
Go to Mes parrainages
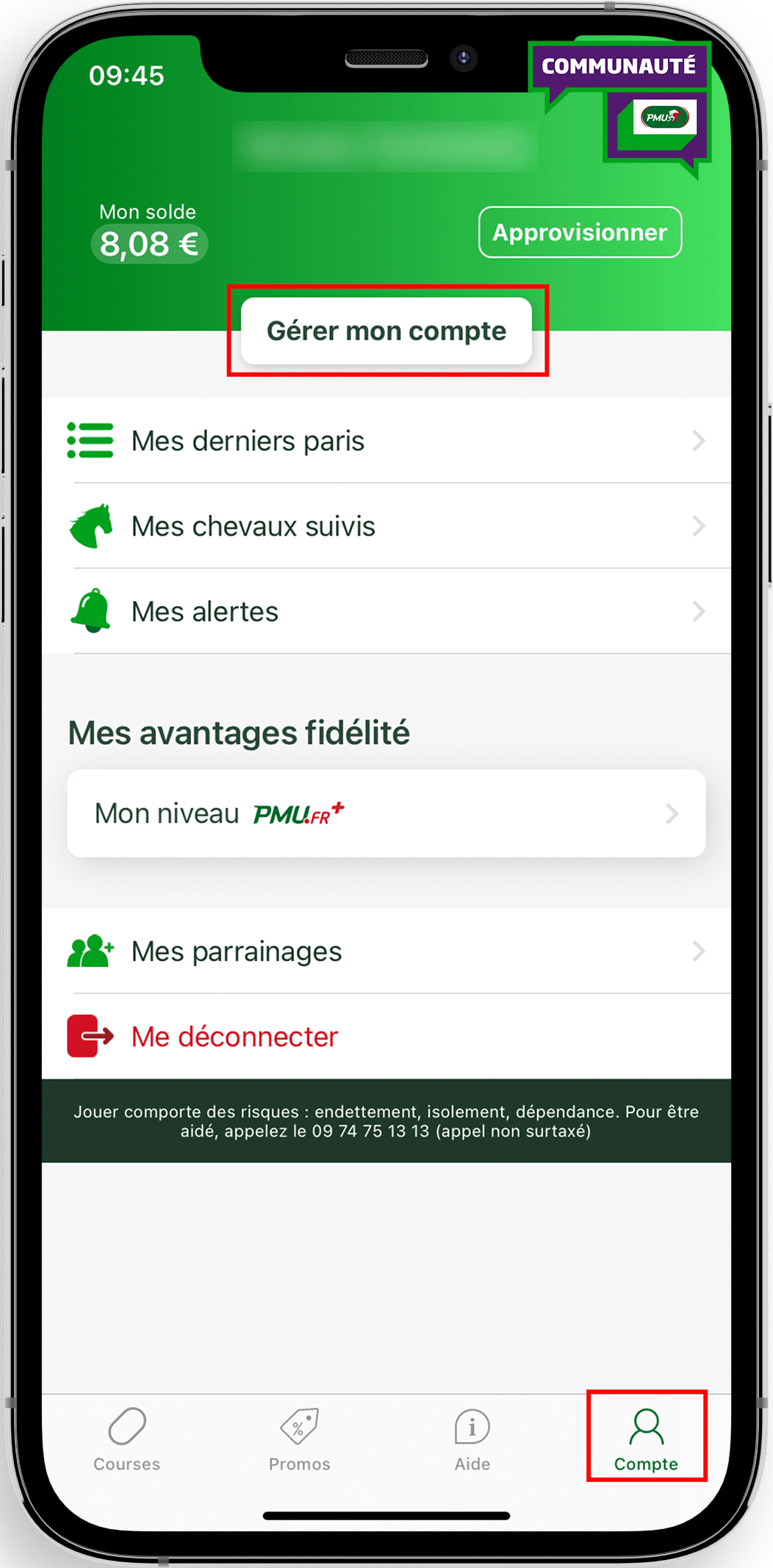pyautogui.click(x=386, y=952)
